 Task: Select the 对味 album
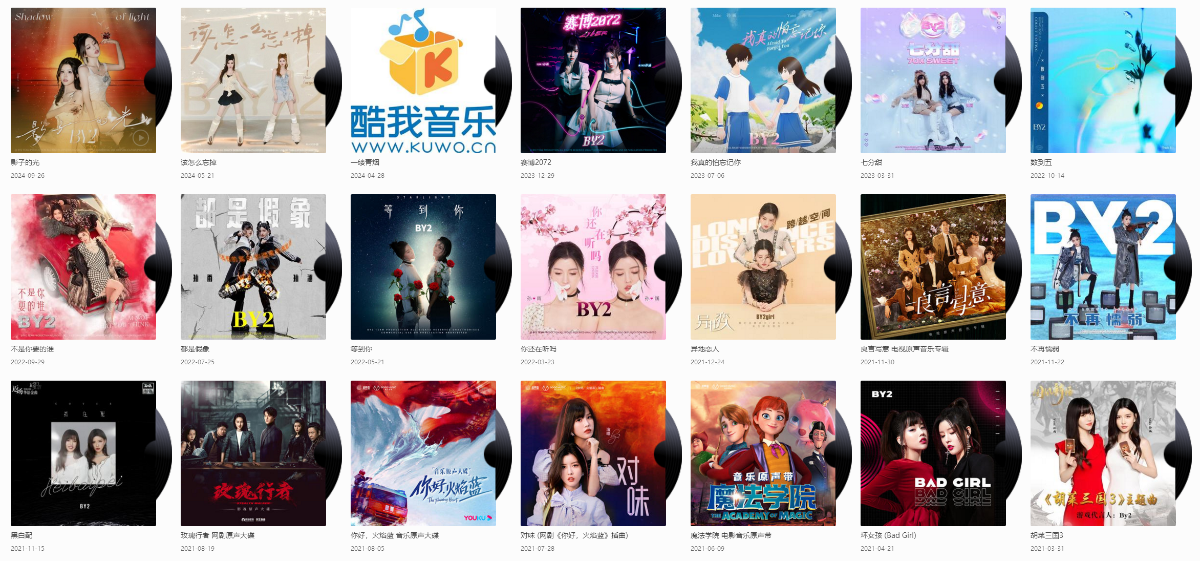[593, 453]
